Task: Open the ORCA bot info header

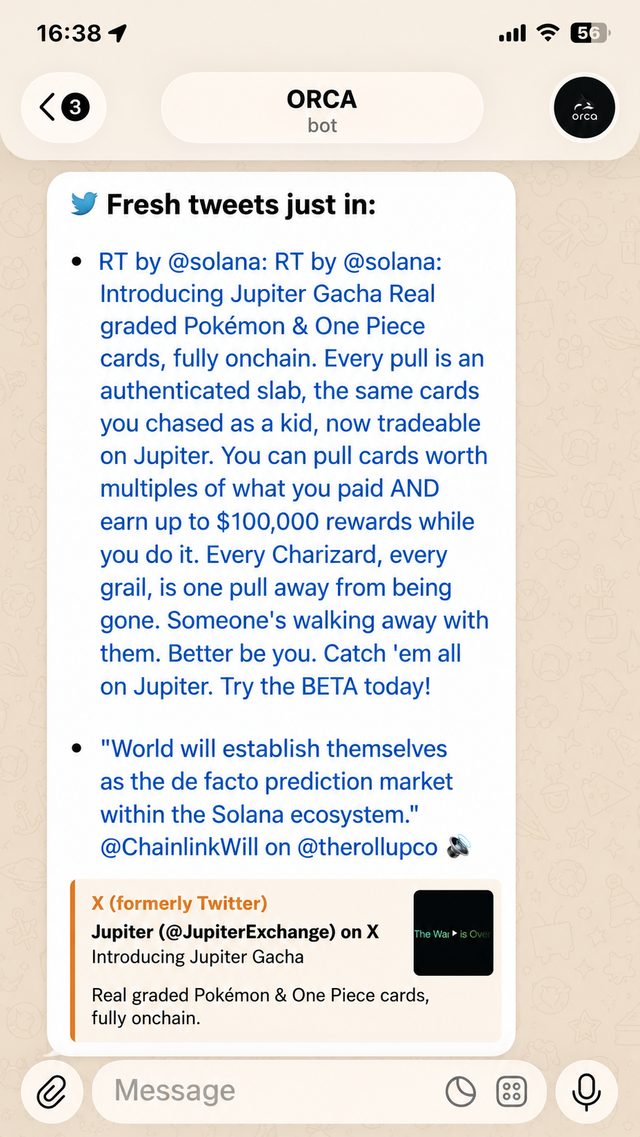Action: tap(322, 109)
